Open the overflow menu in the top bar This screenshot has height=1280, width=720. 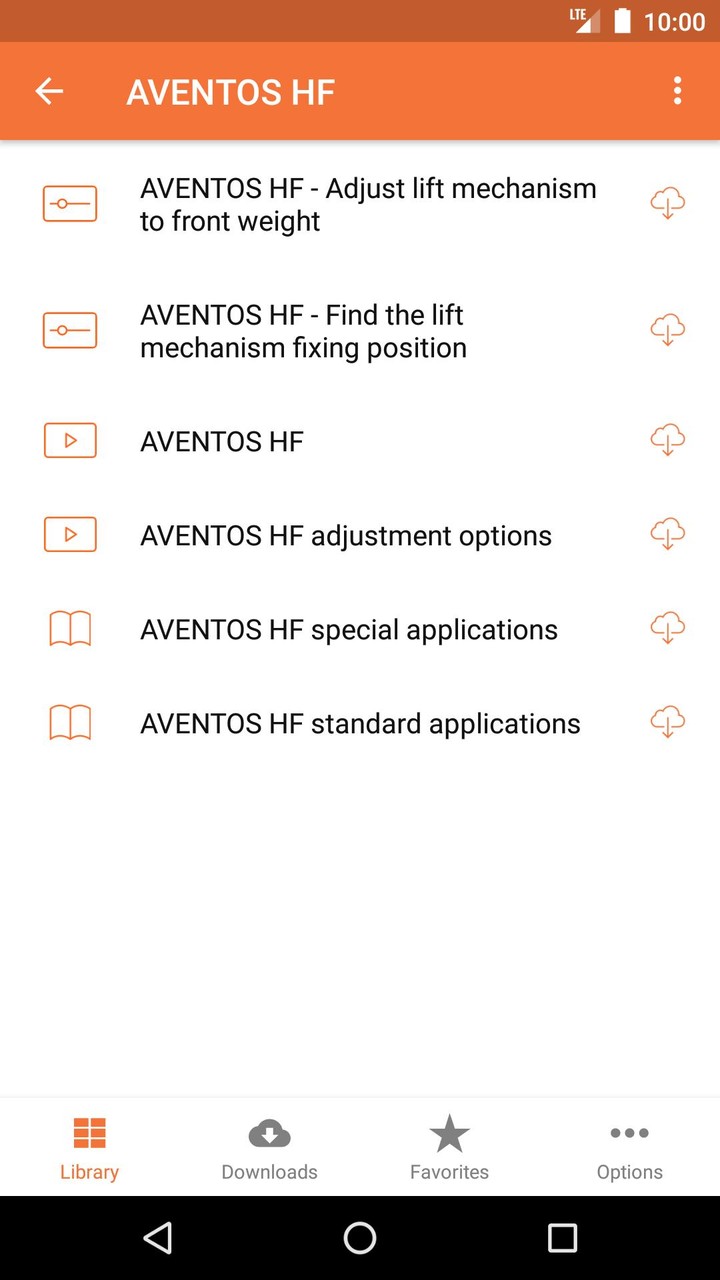click(677, 90)
